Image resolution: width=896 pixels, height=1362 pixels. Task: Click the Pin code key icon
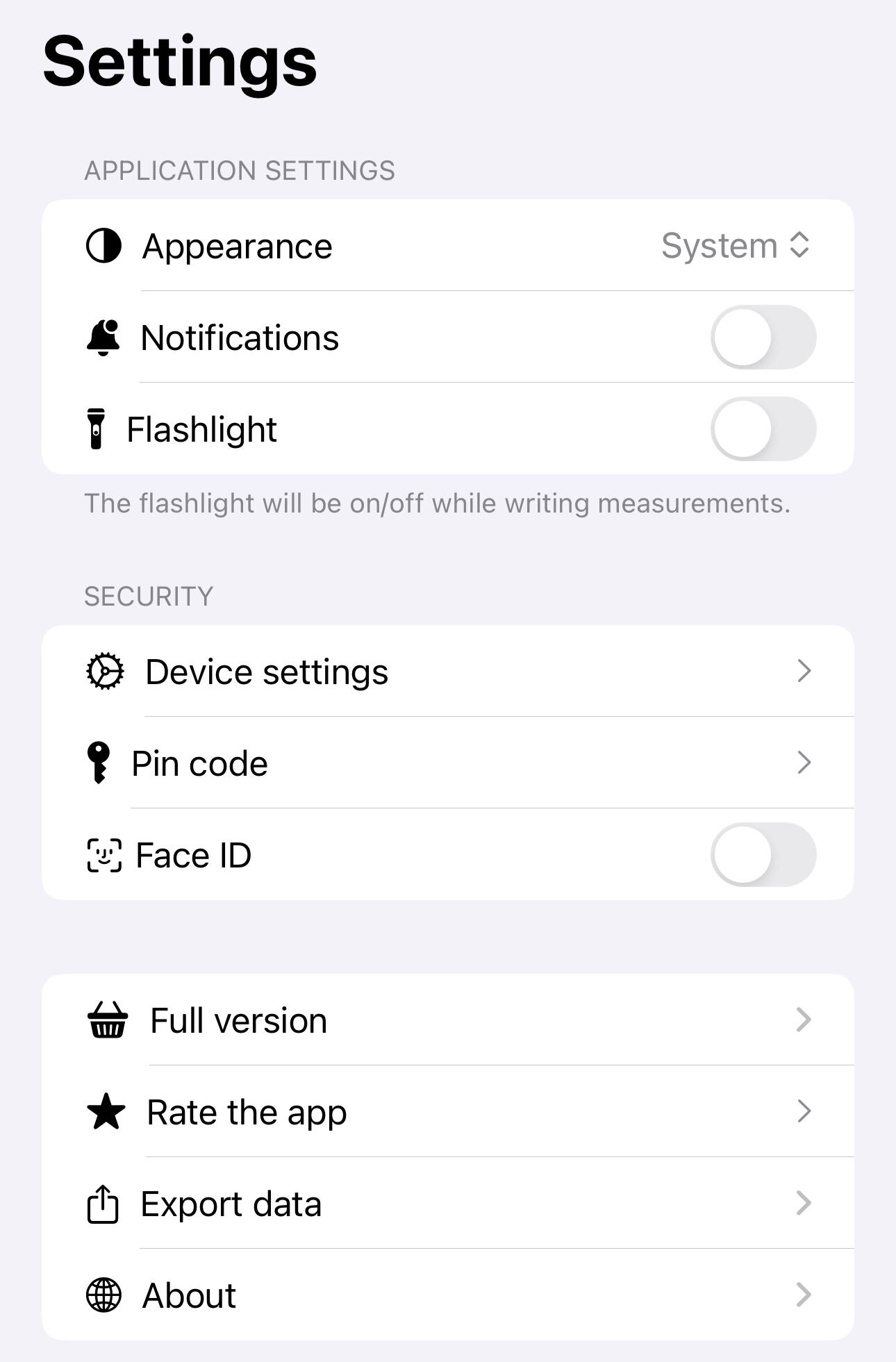click(x=98, y=762)
